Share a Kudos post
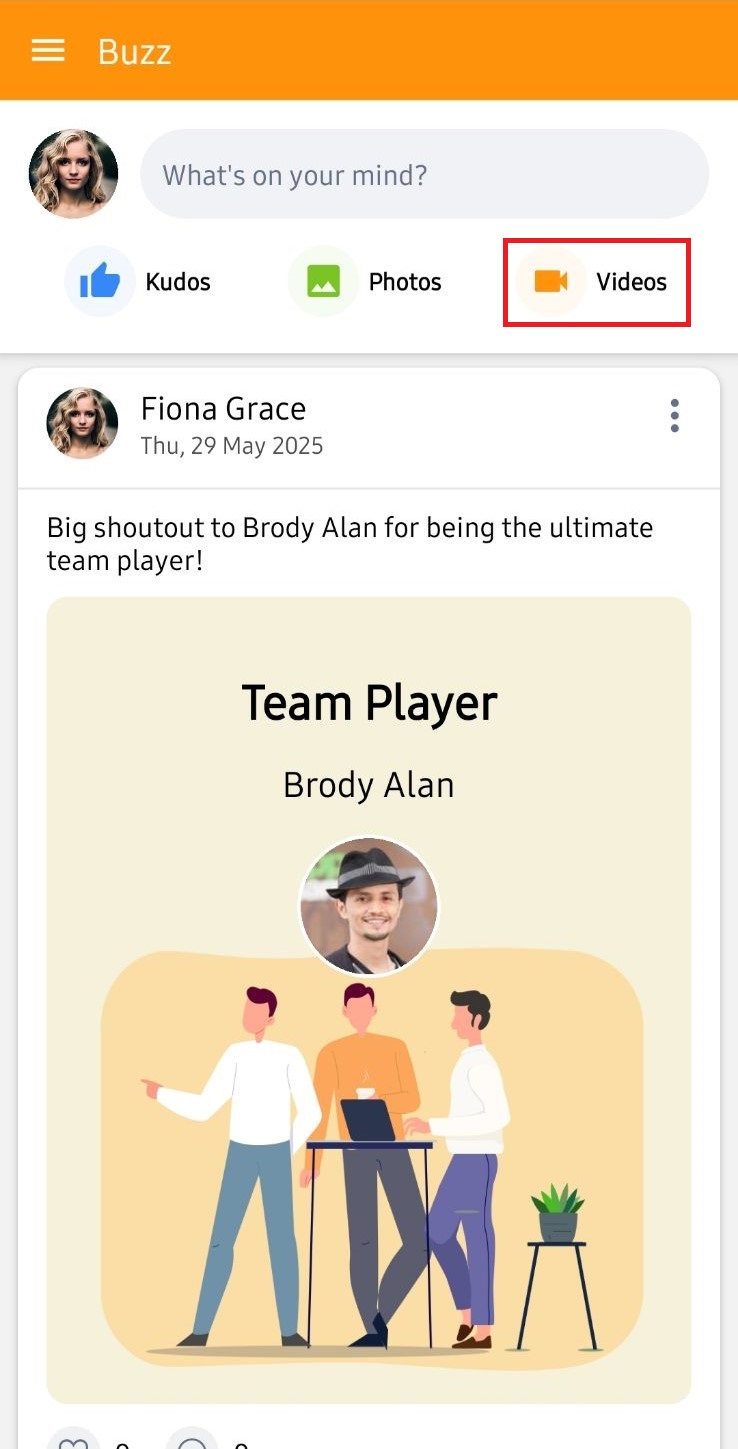 click(x=139, y=282)
